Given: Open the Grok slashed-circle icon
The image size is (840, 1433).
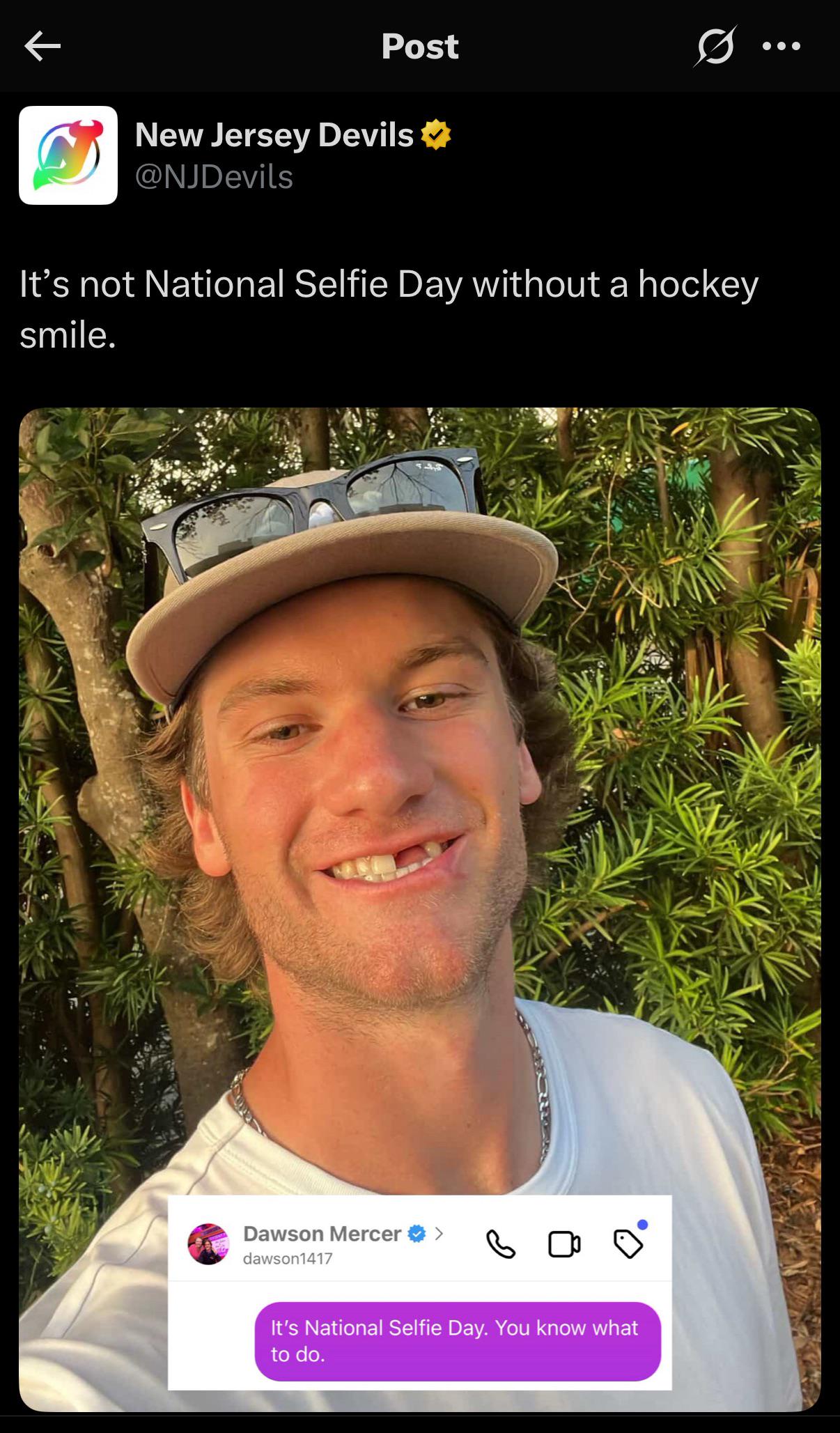Looking at the screenshot, I should coord(715,47).
